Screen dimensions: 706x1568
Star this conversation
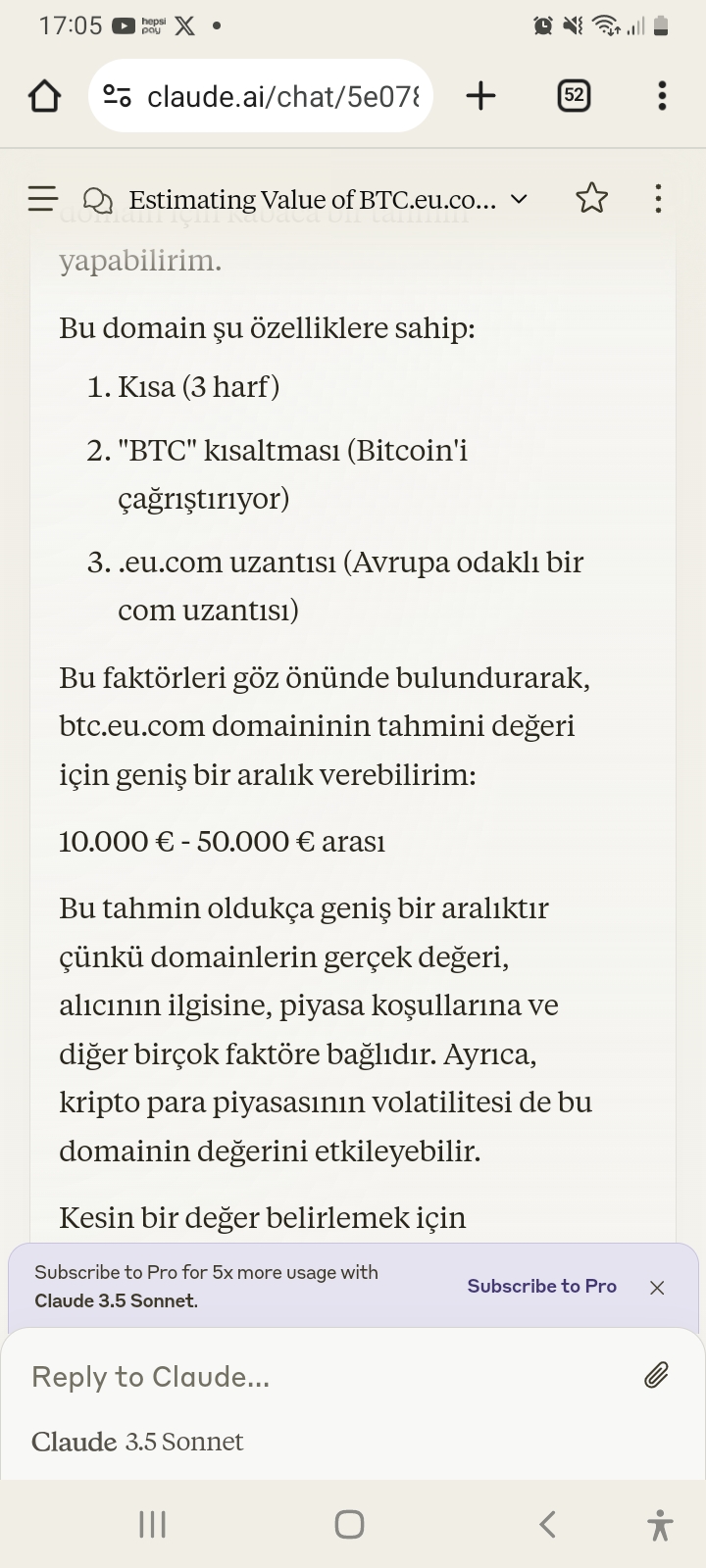click(x=591, y=199)
